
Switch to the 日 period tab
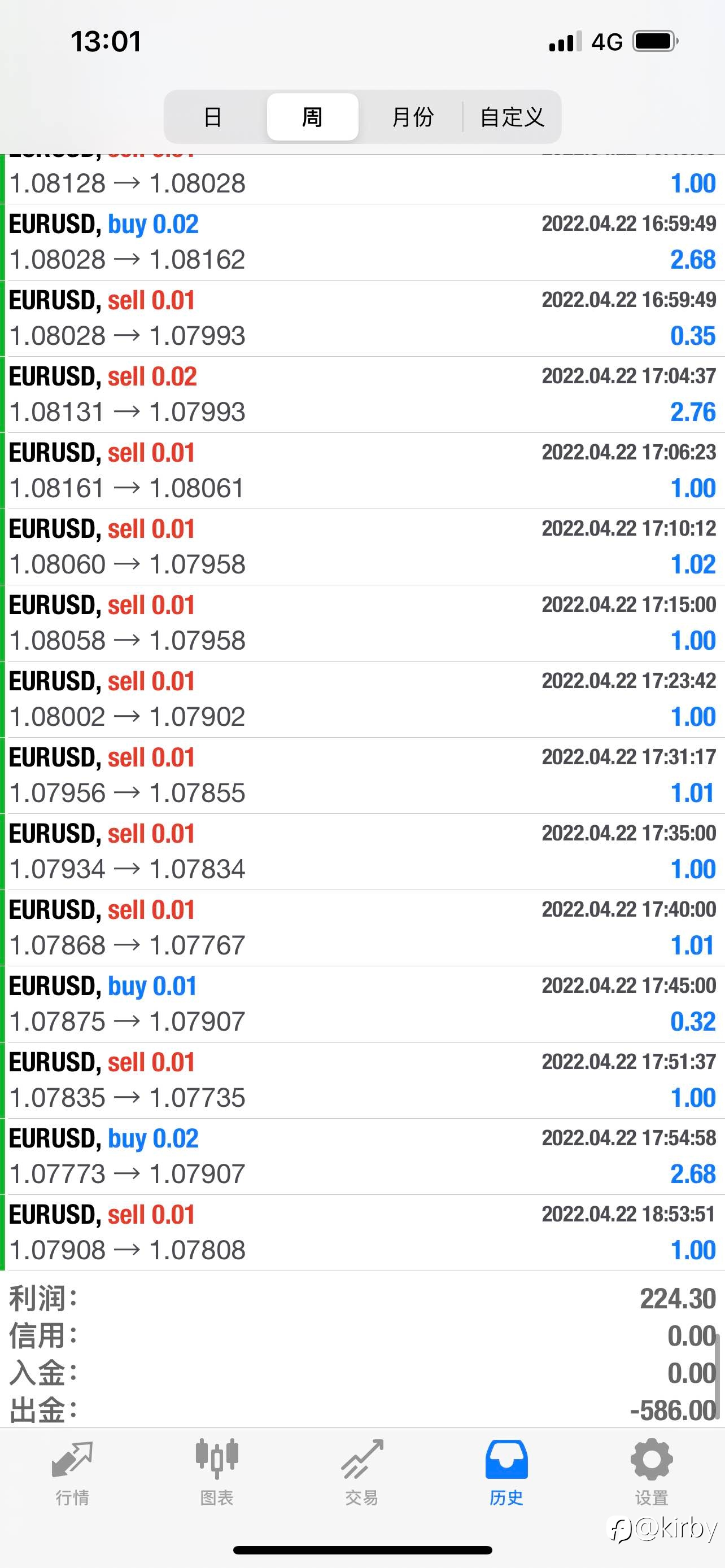pyautogui.click(x=213, y=117)
